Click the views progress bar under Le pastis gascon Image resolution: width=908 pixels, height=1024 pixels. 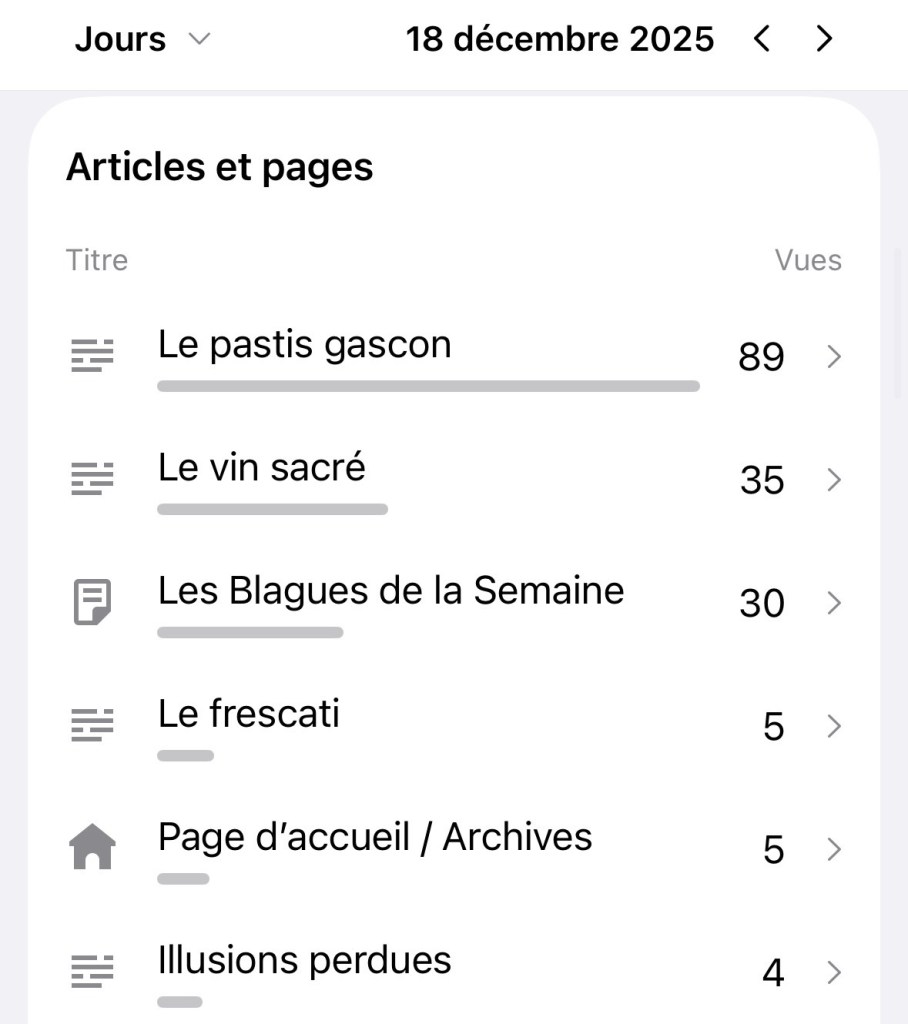[428, 385]
